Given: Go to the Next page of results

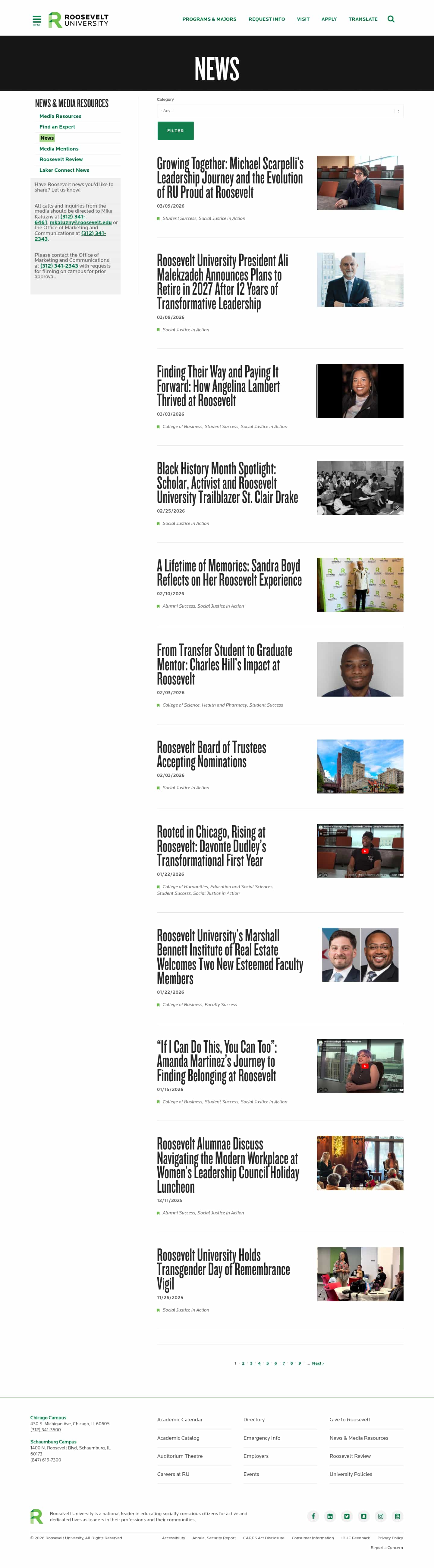Looking at the screenshot, I should tap(317, 1363).
